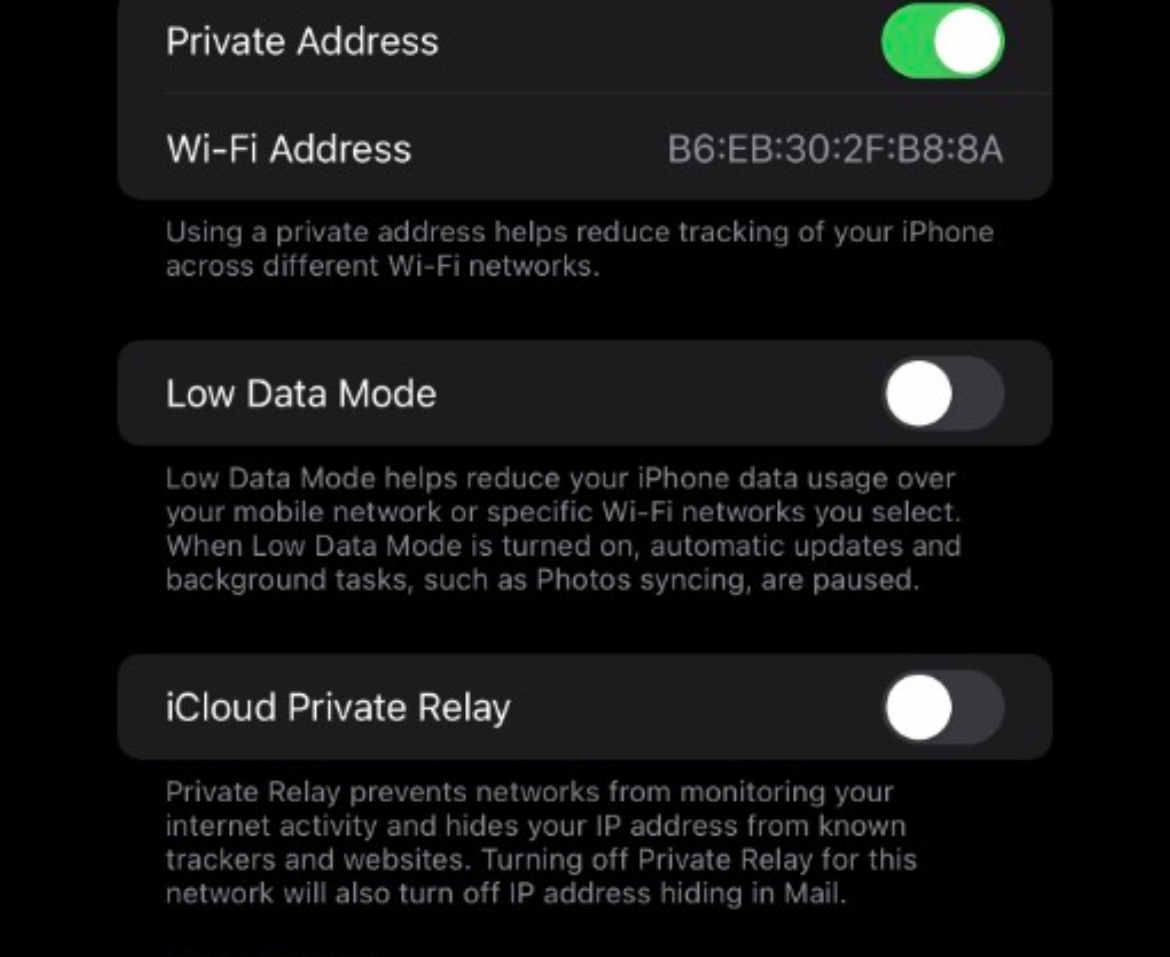The image size is (1170, 957).
Task: Enable Low Data Mode
Action: tap(943, 394)
